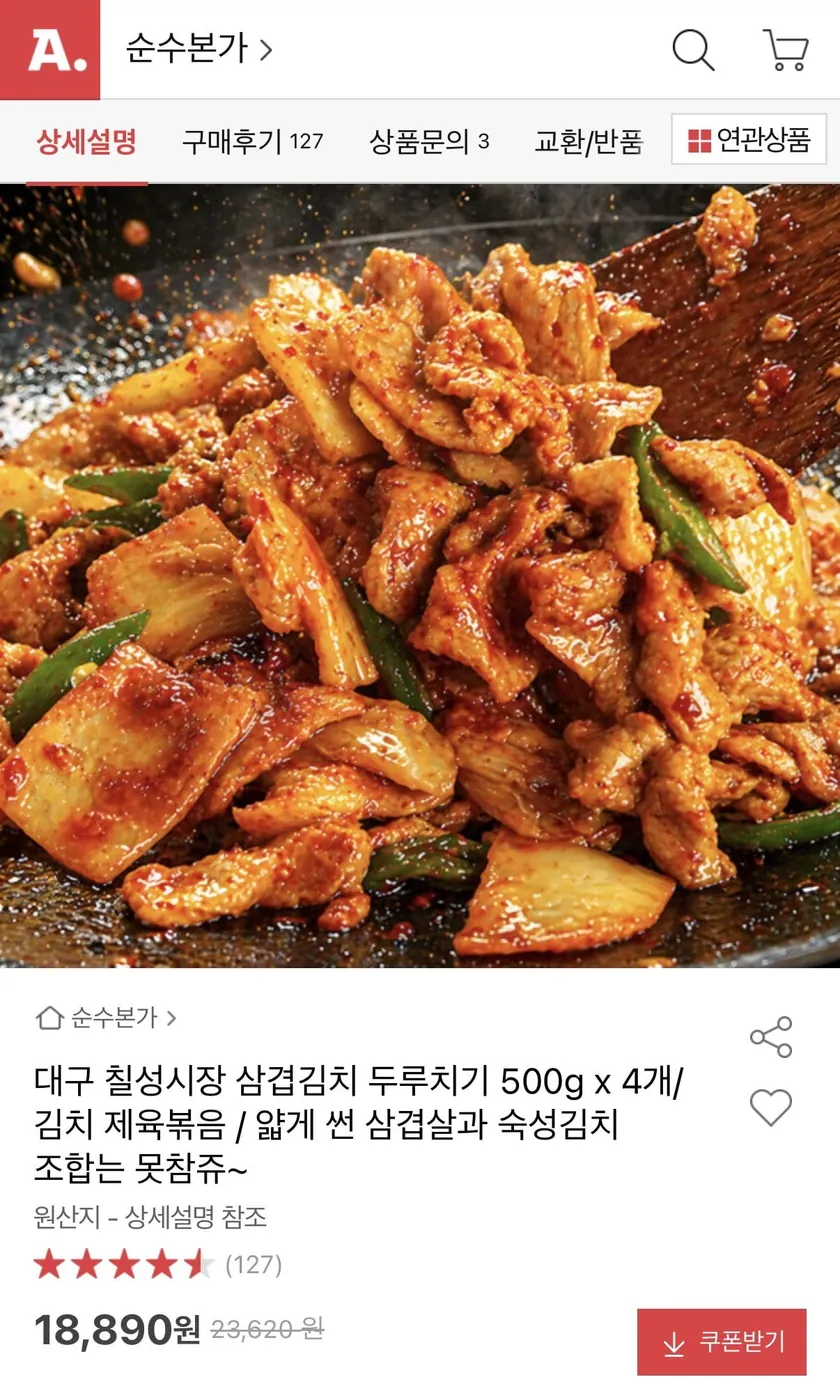Image resolution: width=840 pixels, height=1400 pixels.
Task: Click the chevron beside breadcrumb 순수본가
Action: coord(173,1017)
